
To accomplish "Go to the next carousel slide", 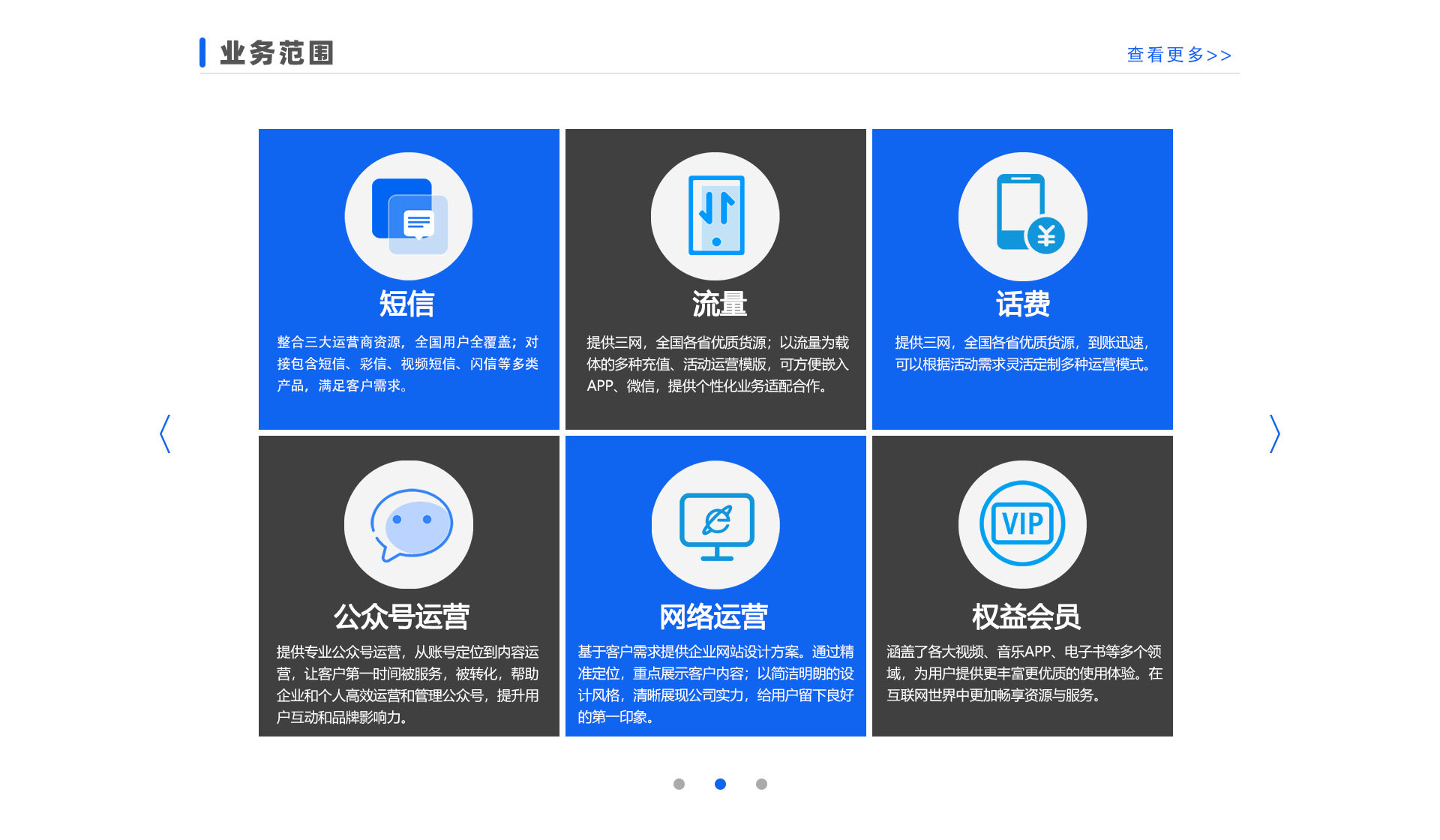I will point(1274,433).
